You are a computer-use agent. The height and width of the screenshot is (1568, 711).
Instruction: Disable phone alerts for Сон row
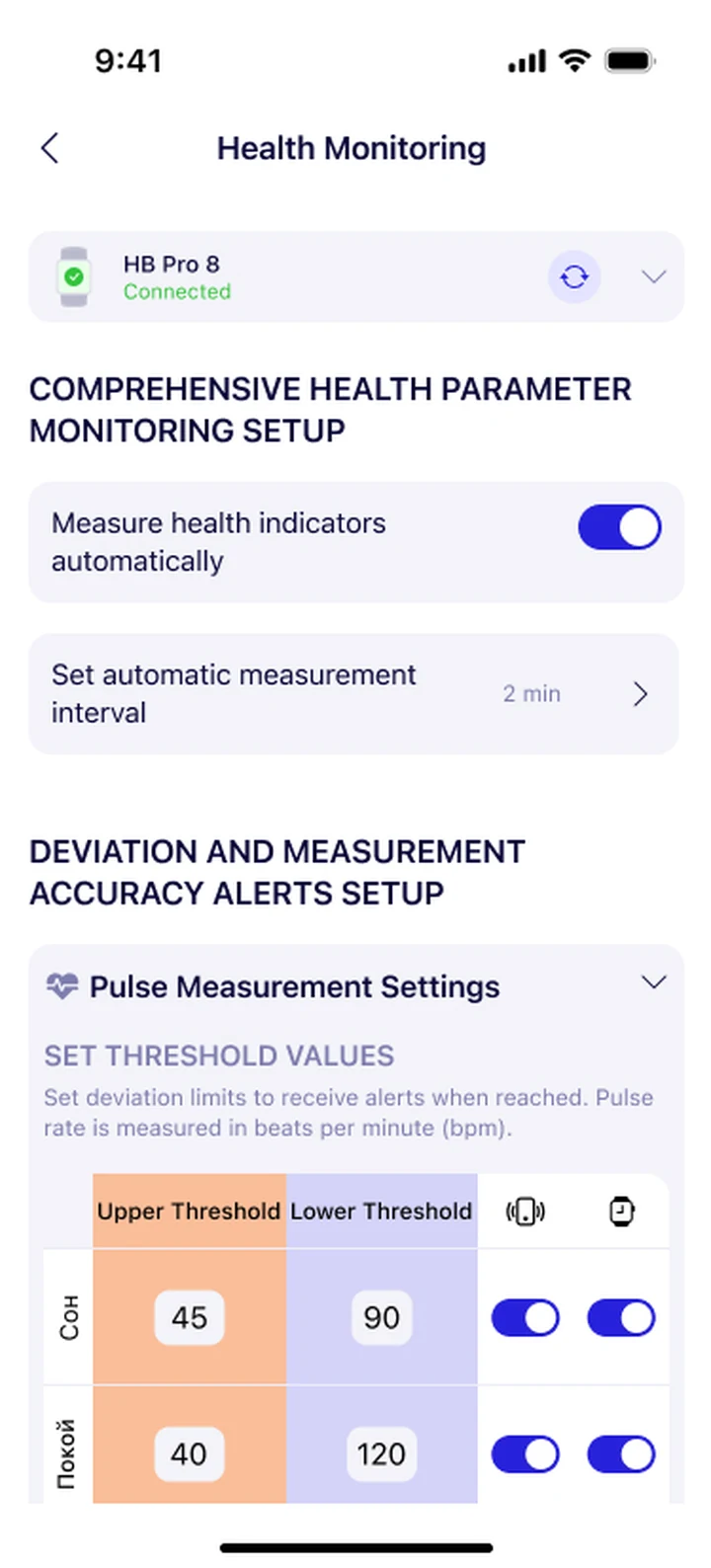(525, 1317)
